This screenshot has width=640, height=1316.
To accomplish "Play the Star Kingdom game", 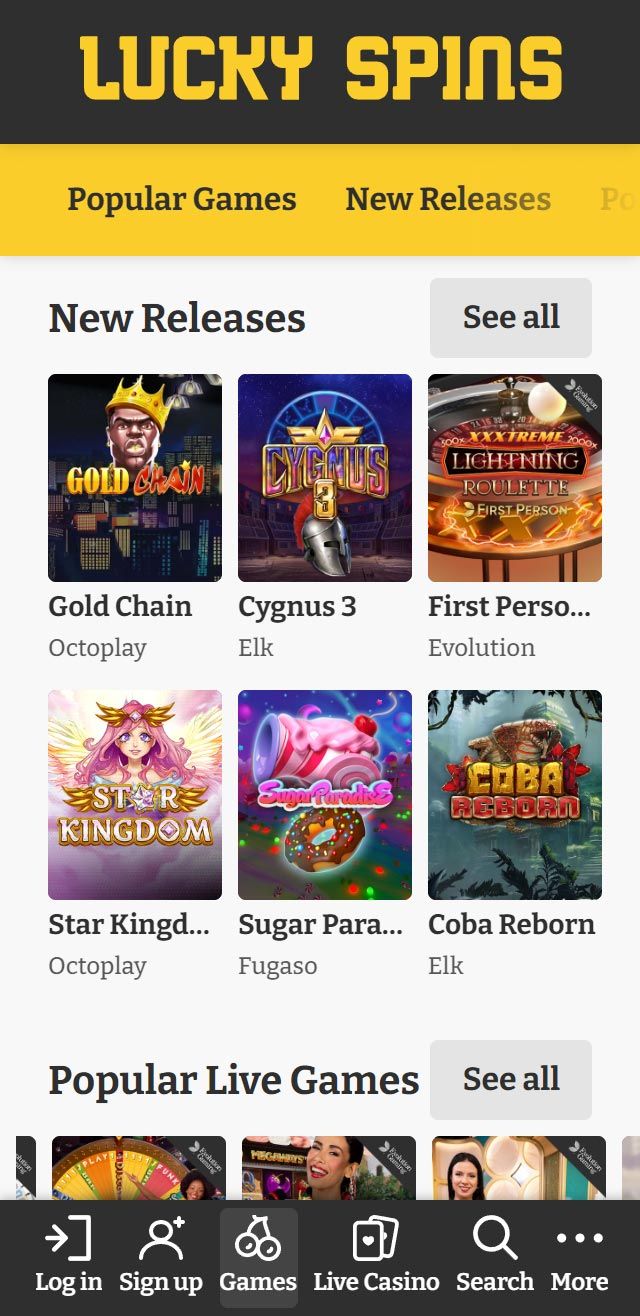I will pos(135,795).
